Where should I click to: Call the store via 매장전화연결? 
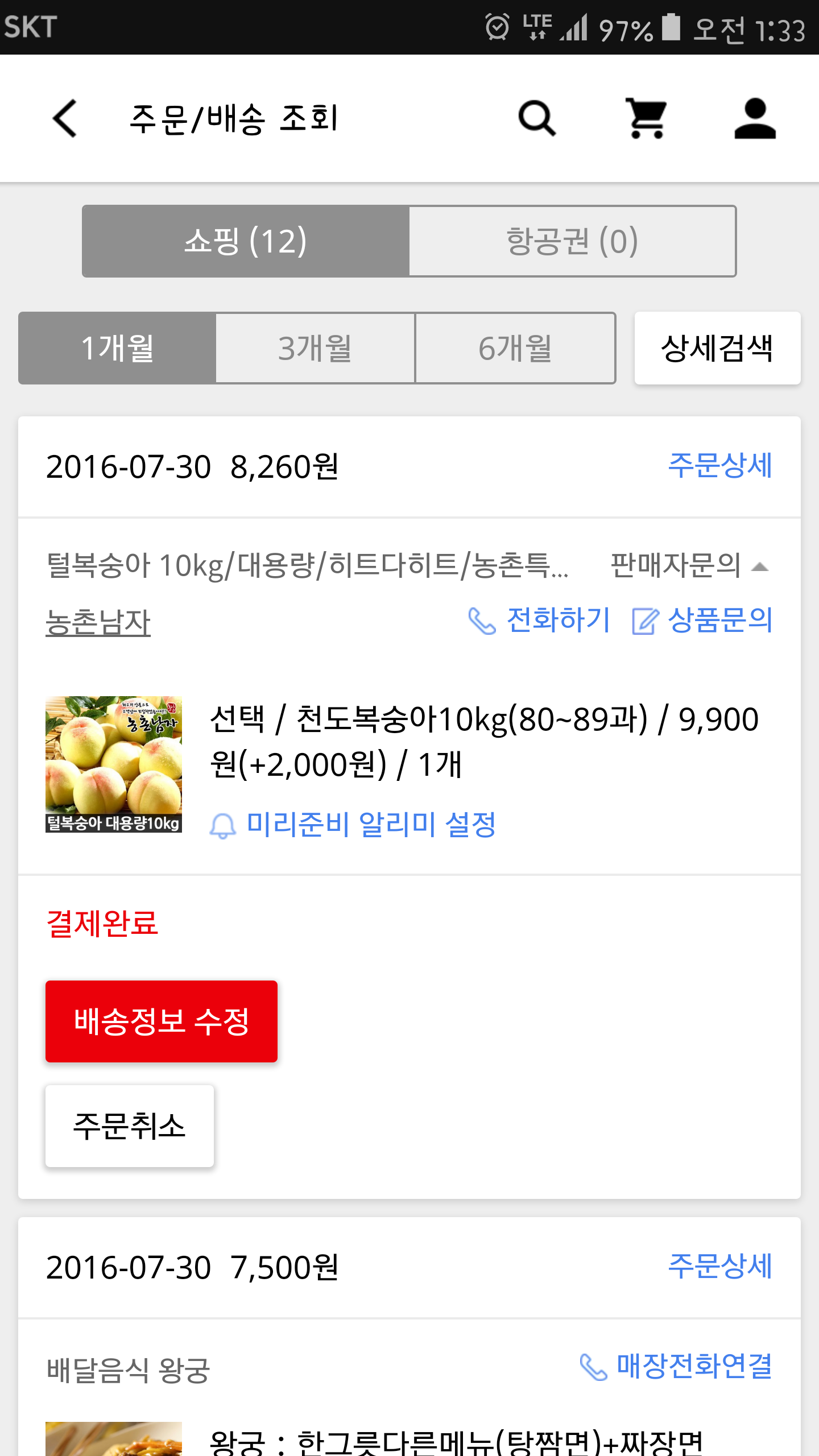tap(676, 1366)
